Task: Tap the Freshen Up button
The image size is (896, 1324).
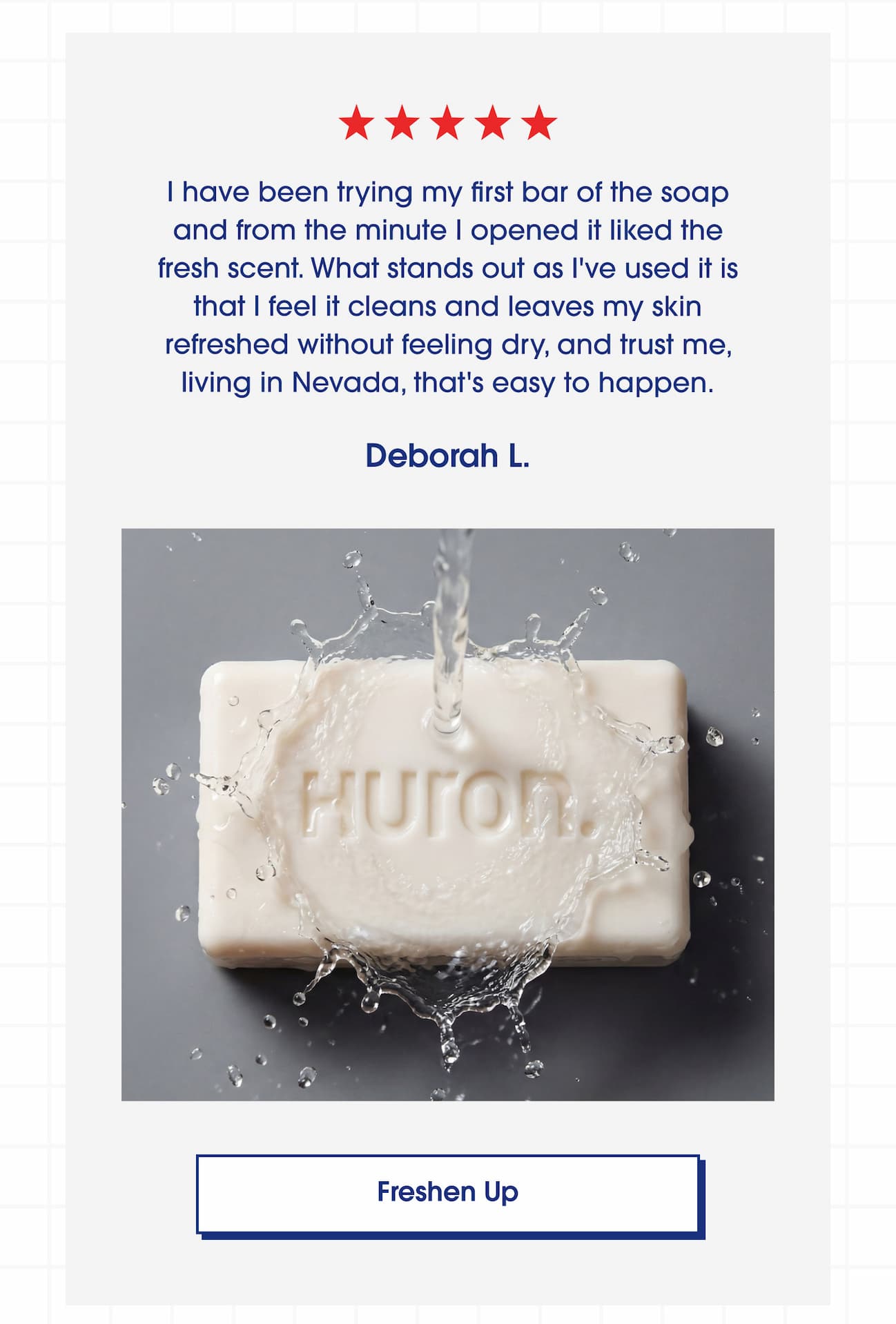Action: click(x=448, y=1193)
